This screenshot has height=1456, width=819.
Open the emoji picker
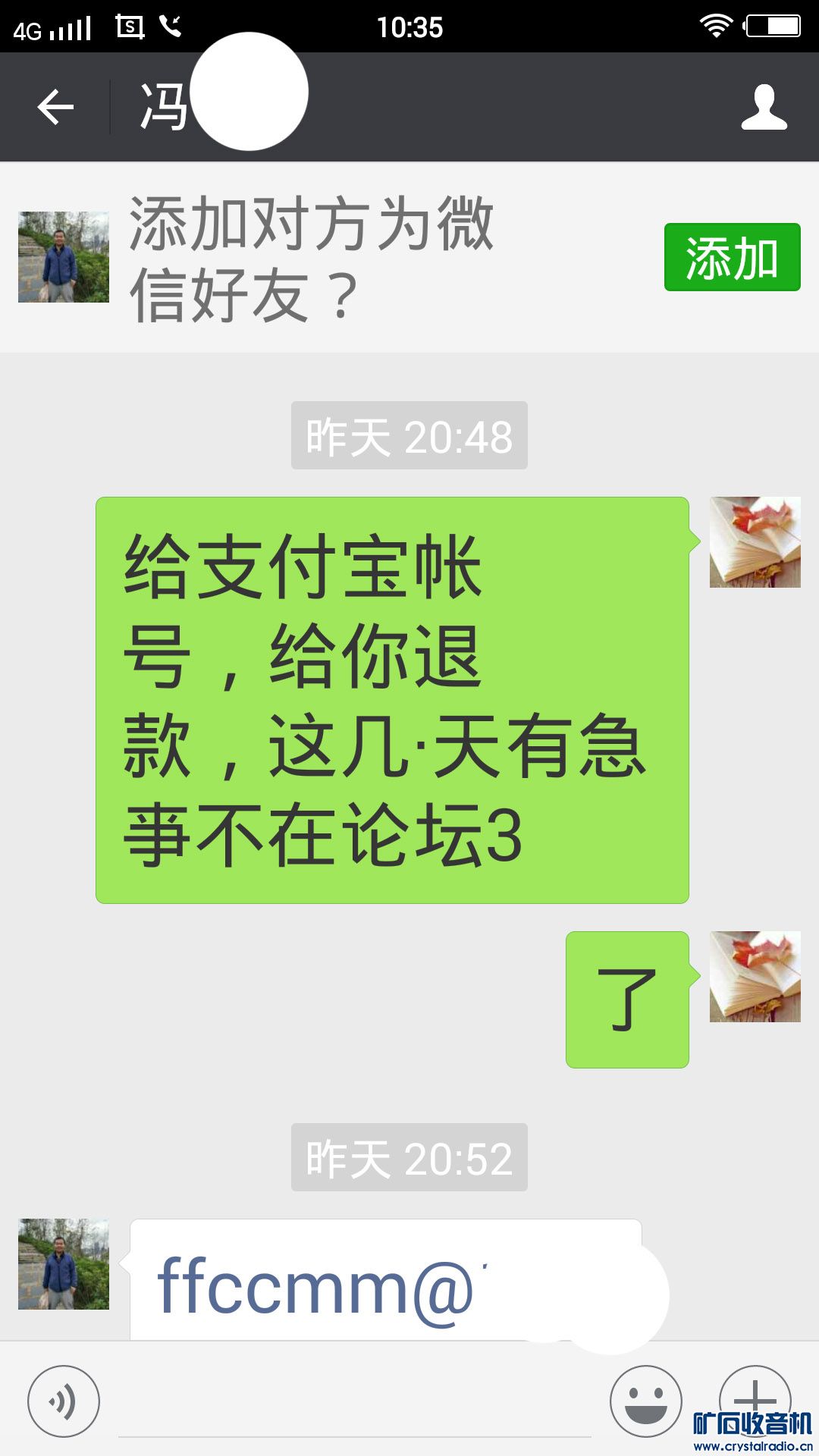pos(646,1401)
